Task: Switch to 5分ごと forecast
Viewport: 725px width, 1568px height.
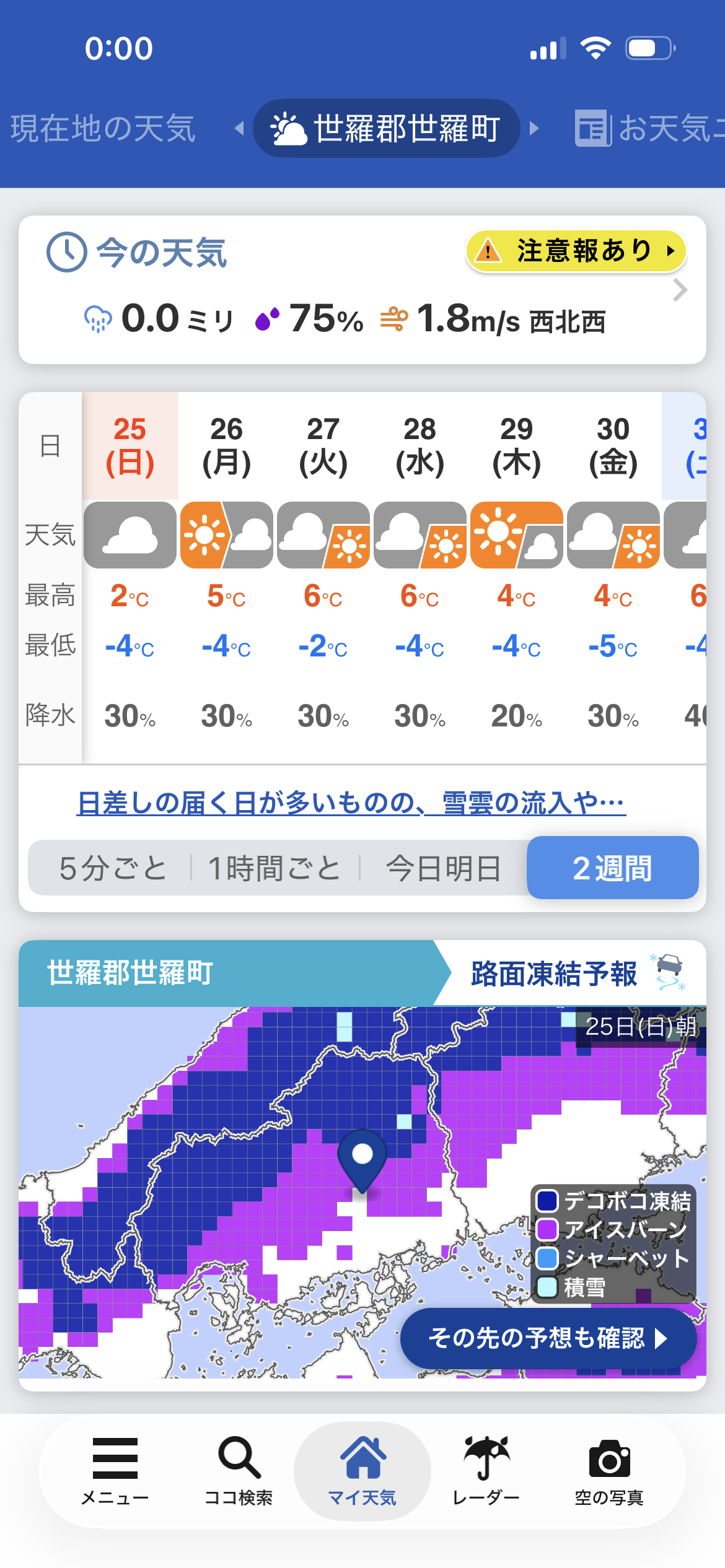Action: (x=112, y=868)
